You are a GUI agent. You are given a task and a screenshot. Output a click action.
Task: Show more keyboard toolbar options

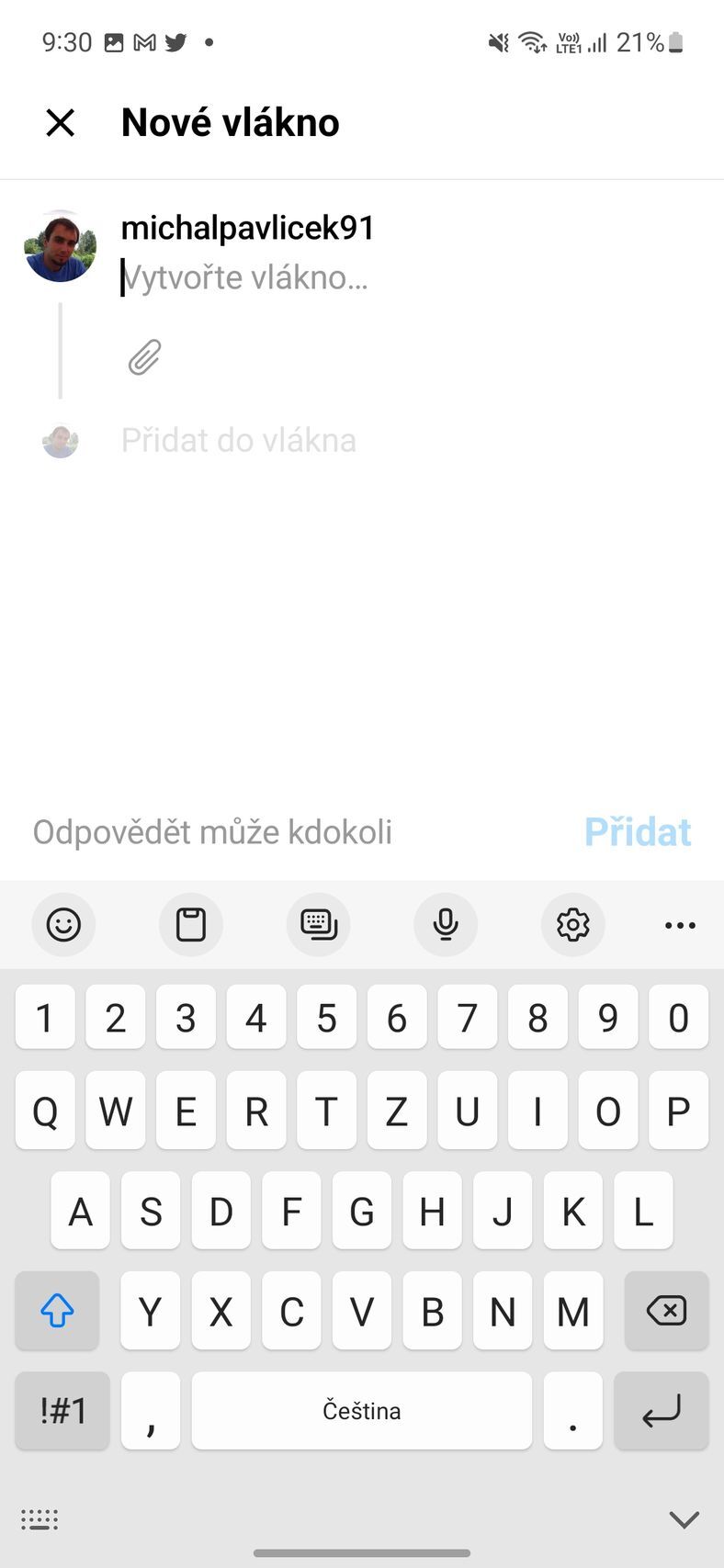680,925
